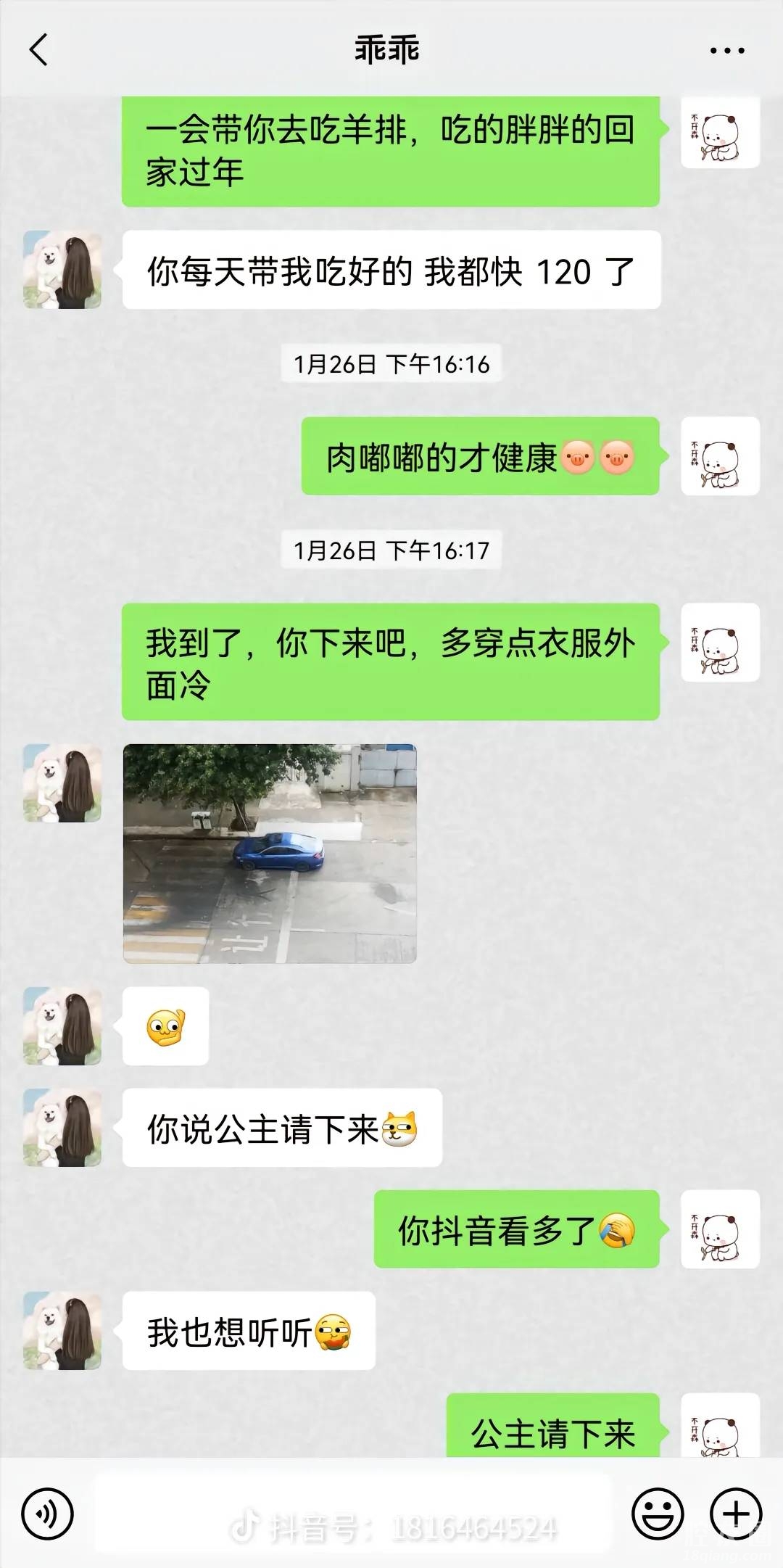Switch to voice message input
This screenshot has height=1568, width=783.
(48, 1513)
